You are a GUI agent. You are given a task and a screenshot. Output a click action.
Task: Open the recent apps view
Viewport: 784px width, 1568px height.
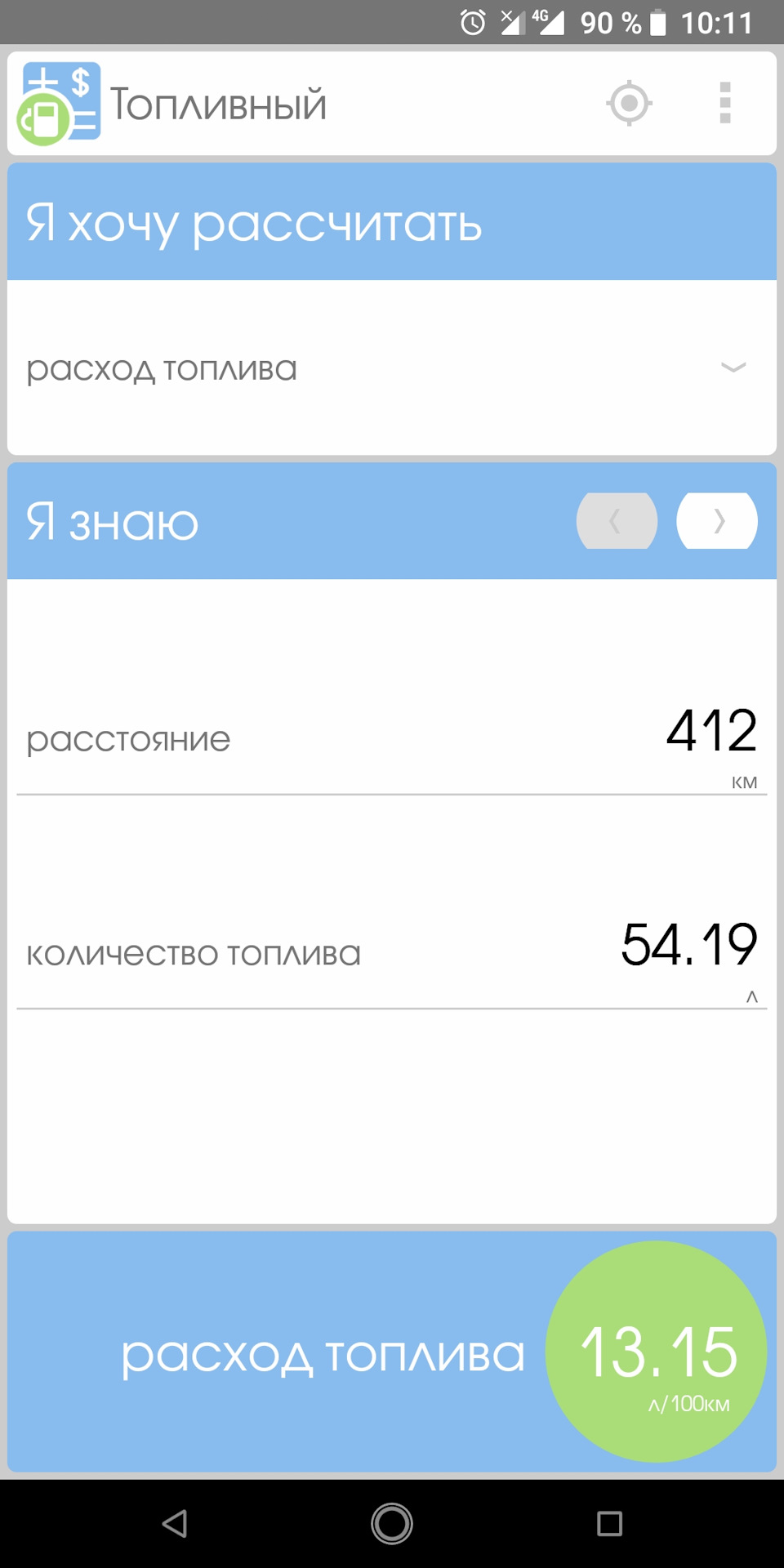point(609,1524)
